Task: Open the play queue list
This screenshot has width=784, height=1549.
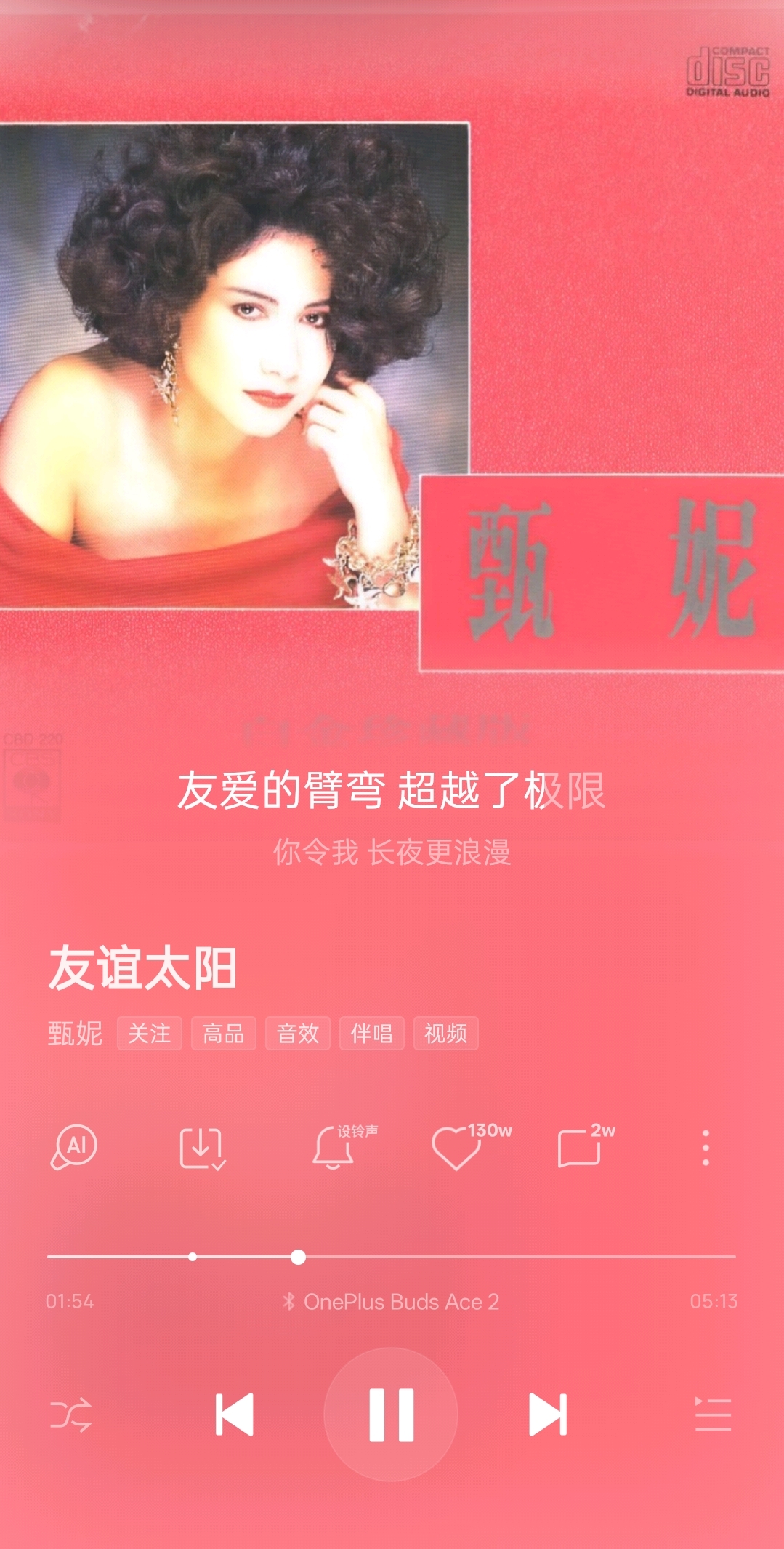Action: pyautogui.click(x=713, y=1415)
